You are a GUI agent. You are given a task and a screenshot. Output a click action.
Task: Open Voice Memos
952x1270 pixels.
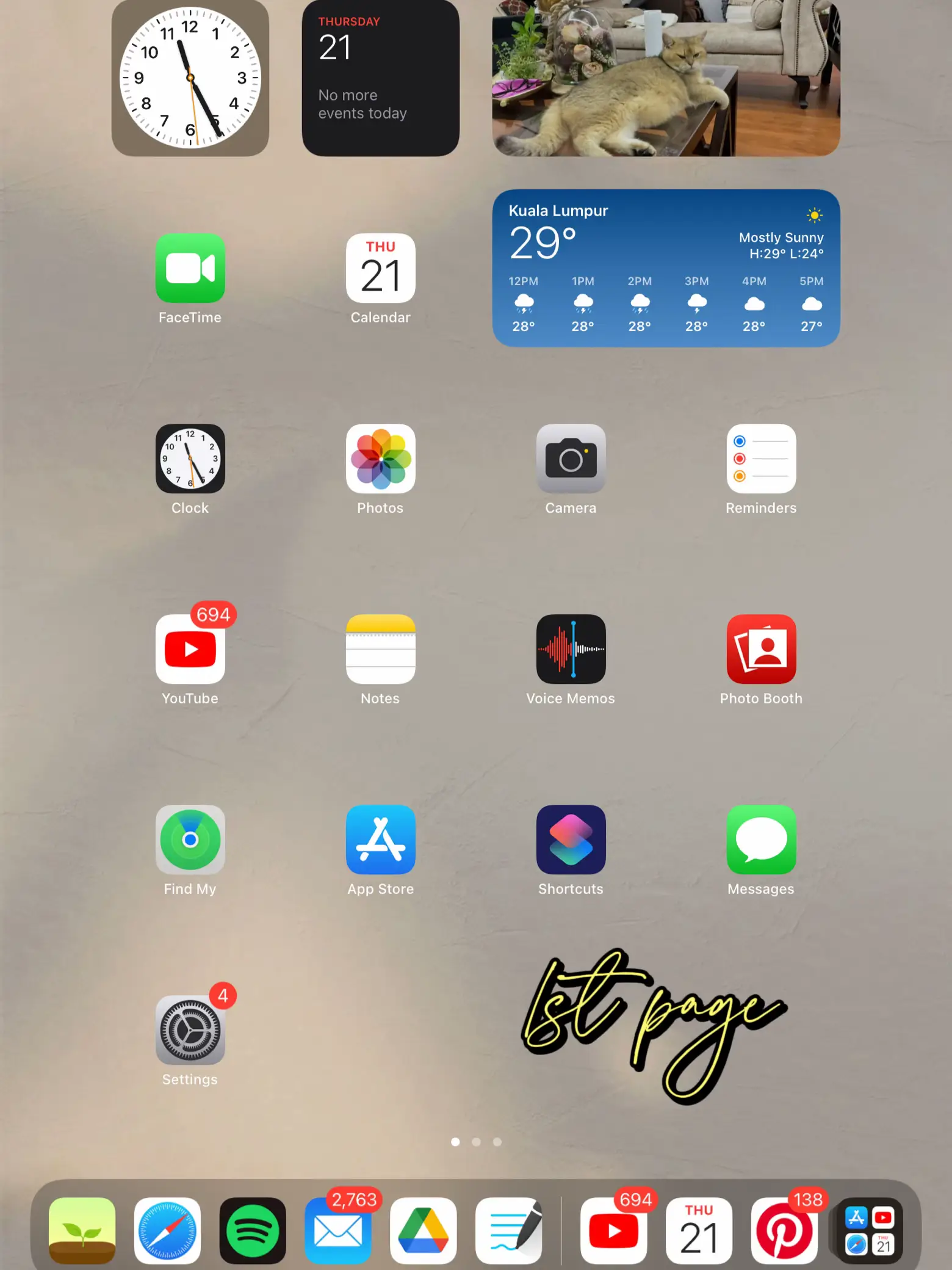coord(571,650)
